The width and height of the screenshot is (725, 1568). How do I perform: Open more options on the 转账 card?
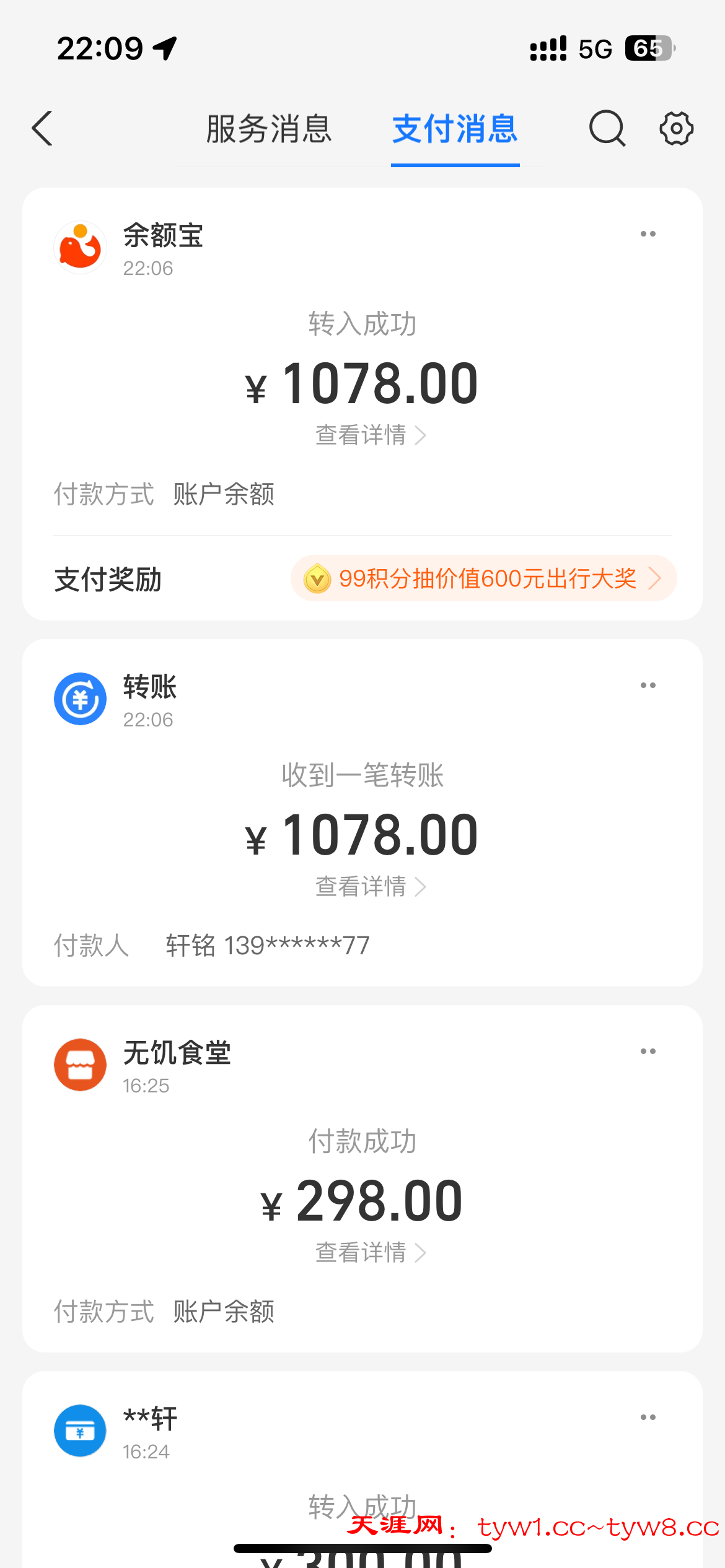pyautogui.click(x=648, y=686)
